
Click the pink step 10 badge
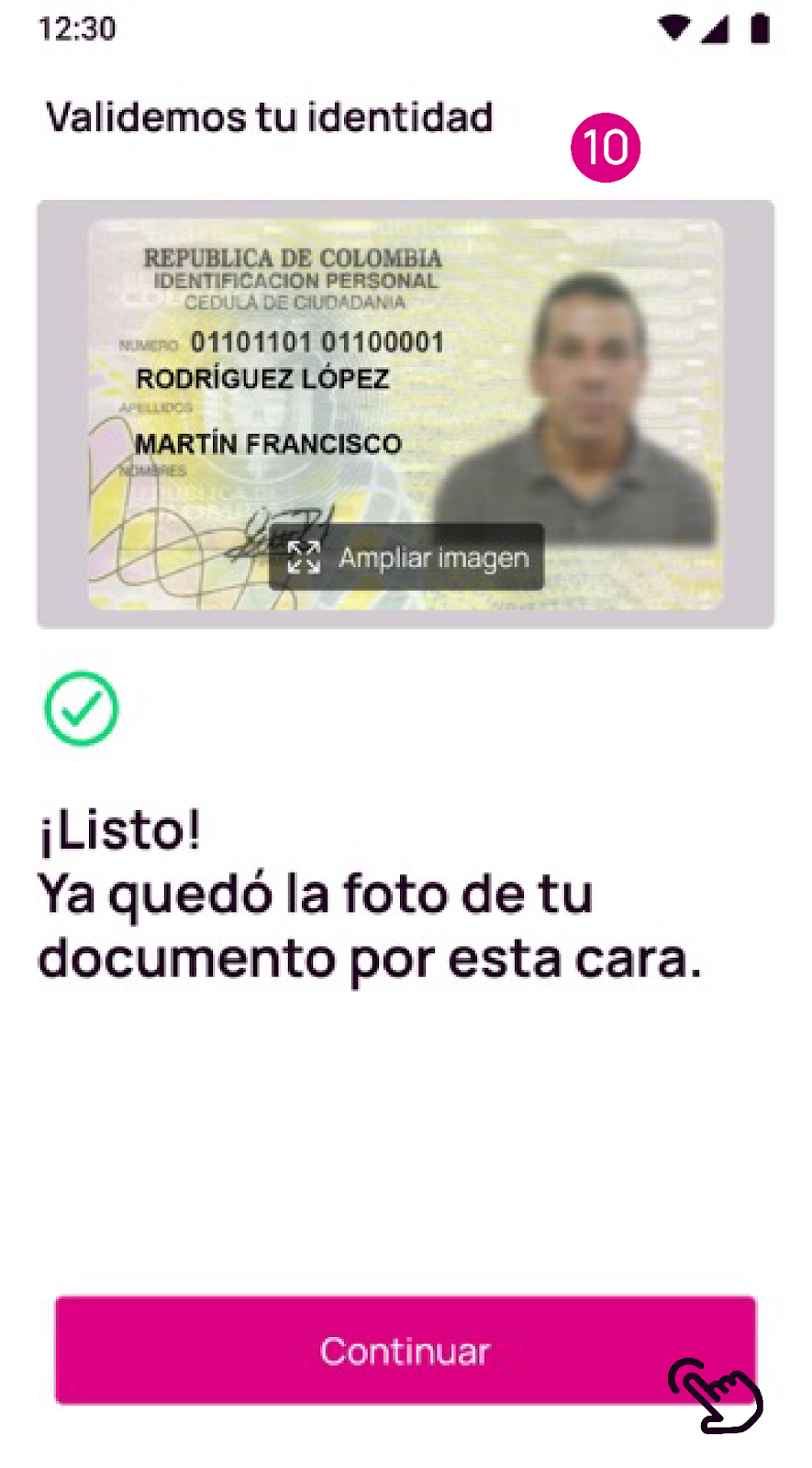pos(605,147)
